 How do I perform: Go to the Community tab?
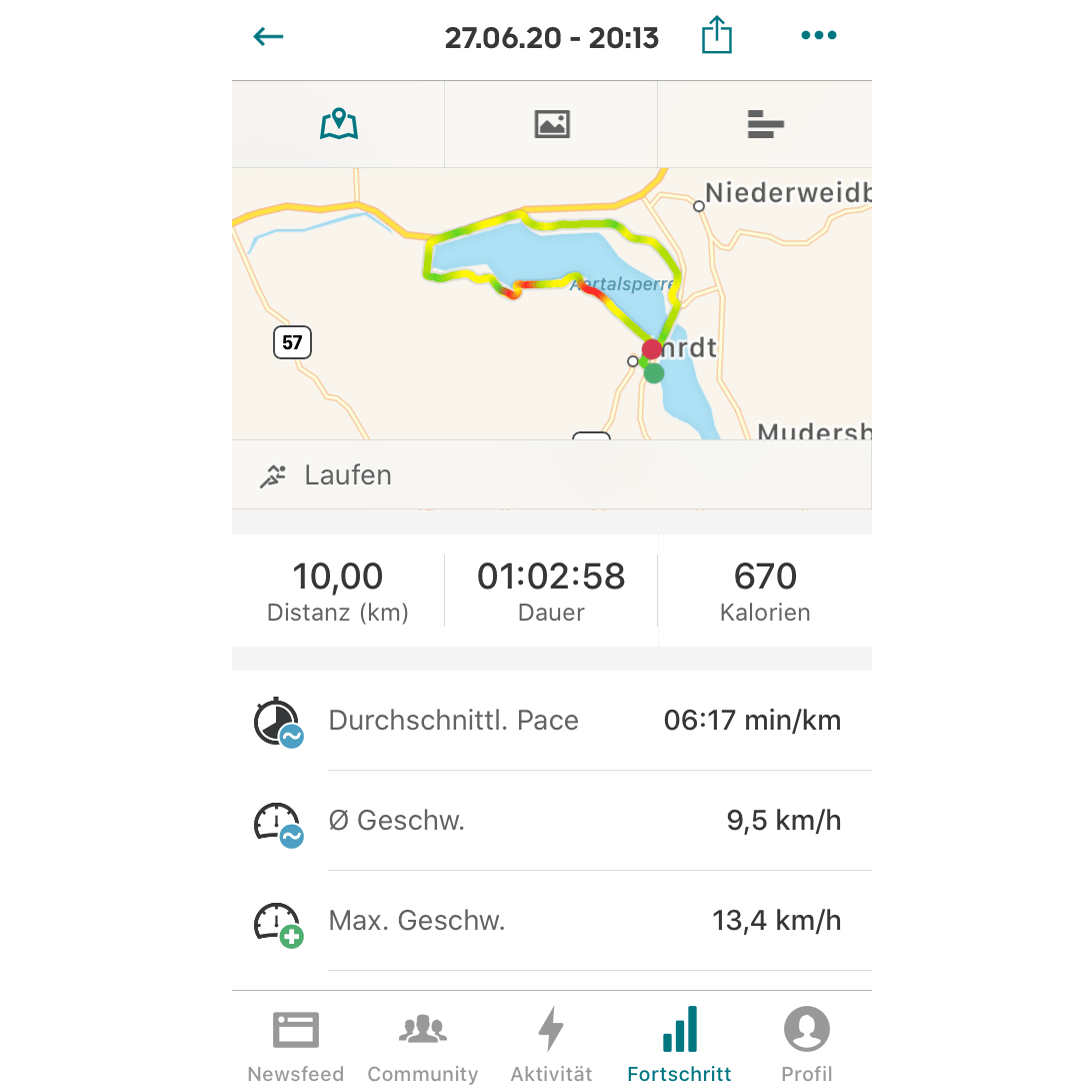(x=423, y=1045)
